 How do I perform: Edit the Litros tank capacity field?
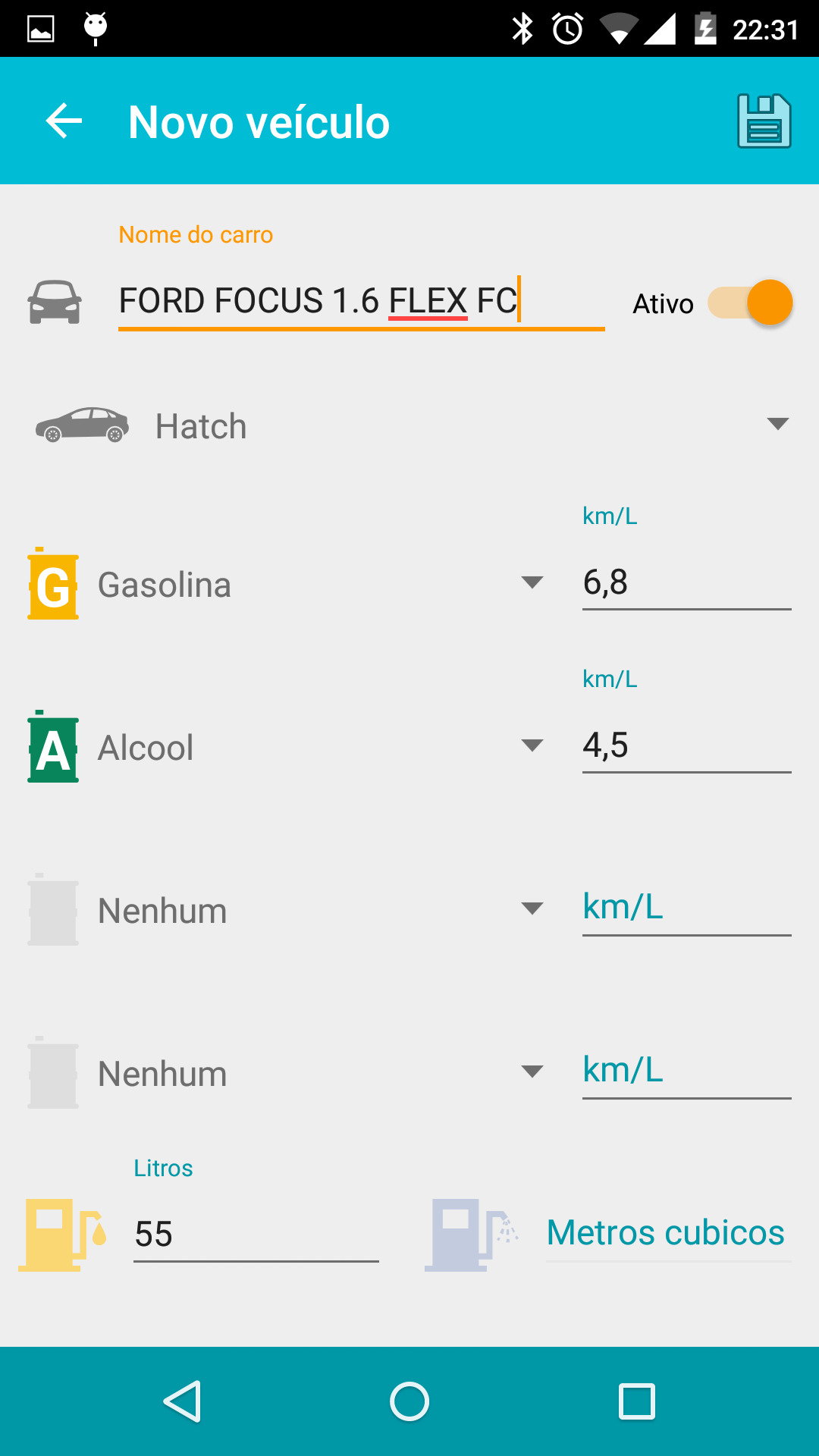(255, 1233)
